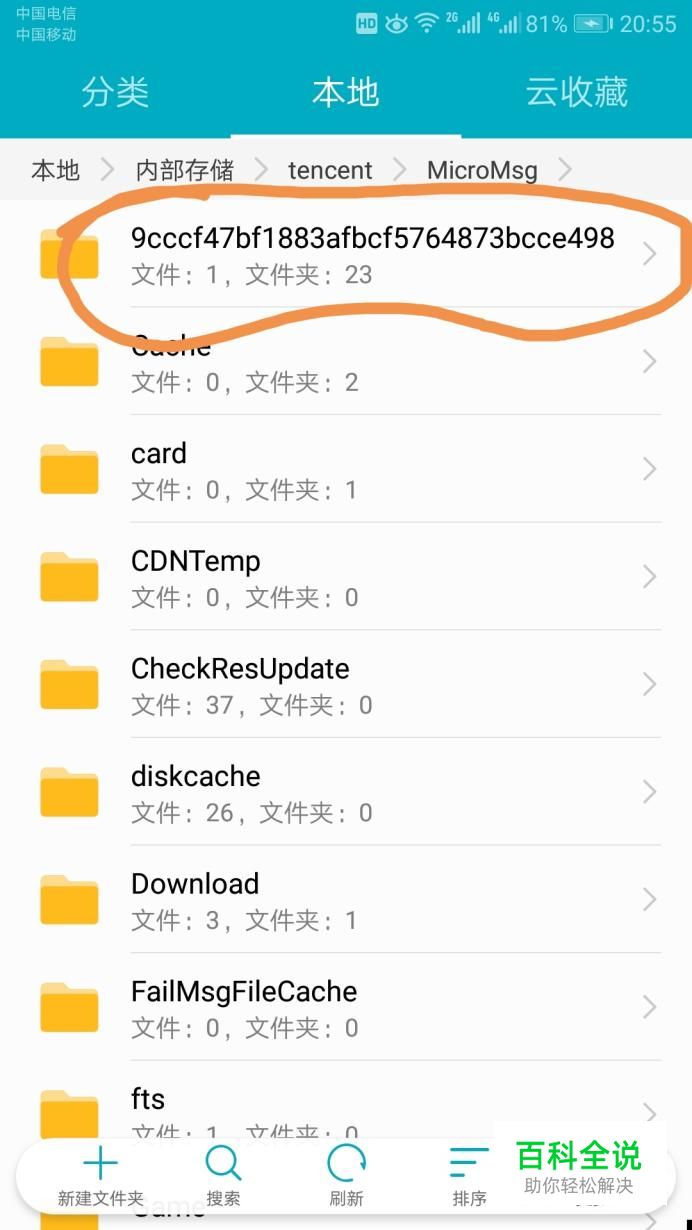
Task: Jump to tencent folder in breadcrumb
Action: tap(330, 170)
